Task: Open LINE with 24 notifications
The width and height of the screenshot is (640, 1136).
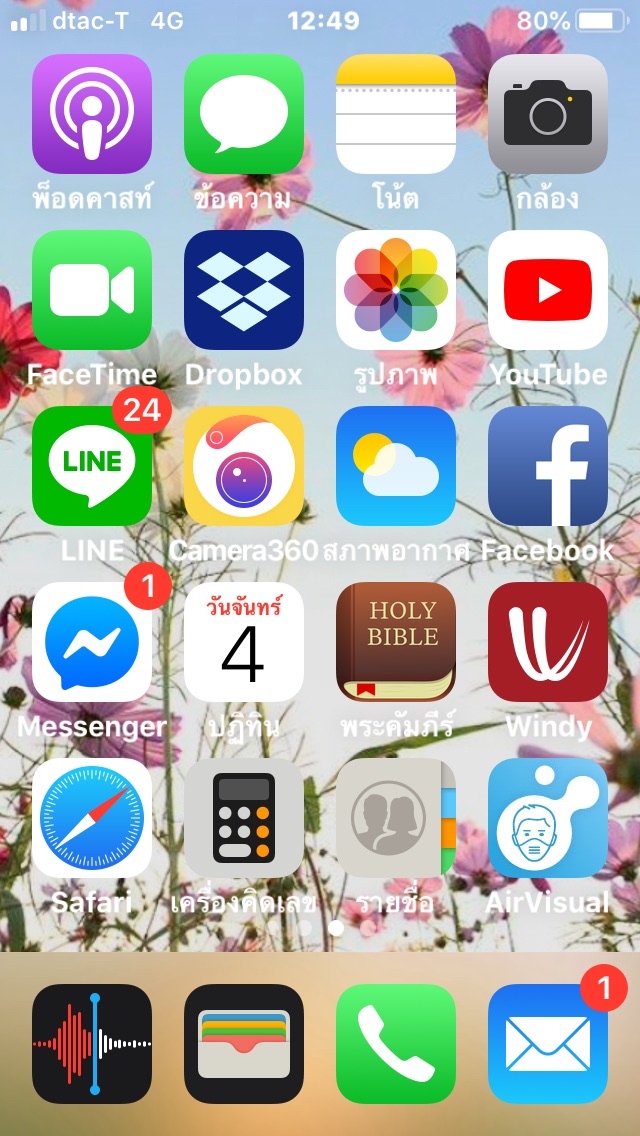Action: coord(92,466)
